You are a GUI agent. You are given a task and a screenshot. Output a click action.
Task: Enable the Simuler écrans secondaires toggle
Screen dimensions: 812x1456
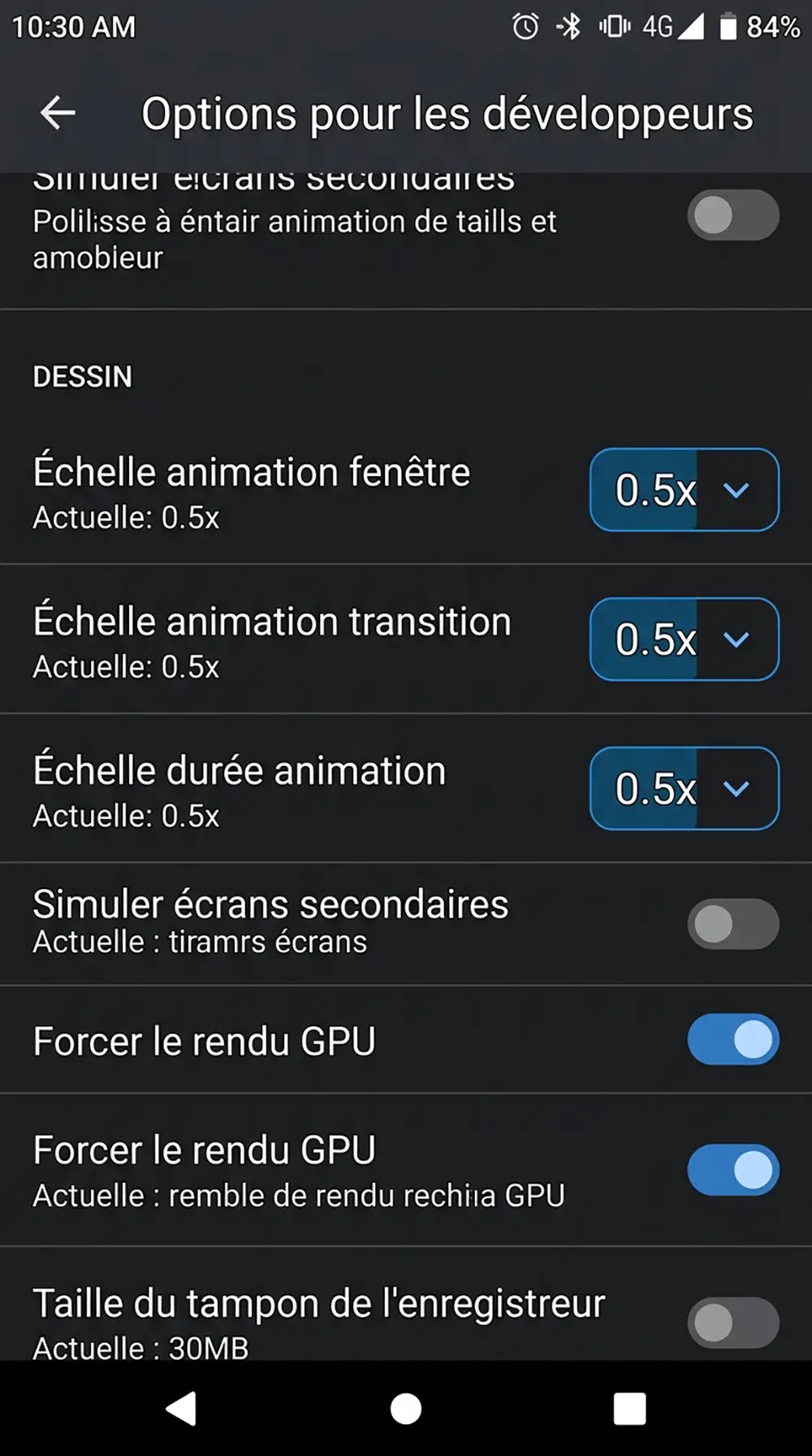click(733, 925)
